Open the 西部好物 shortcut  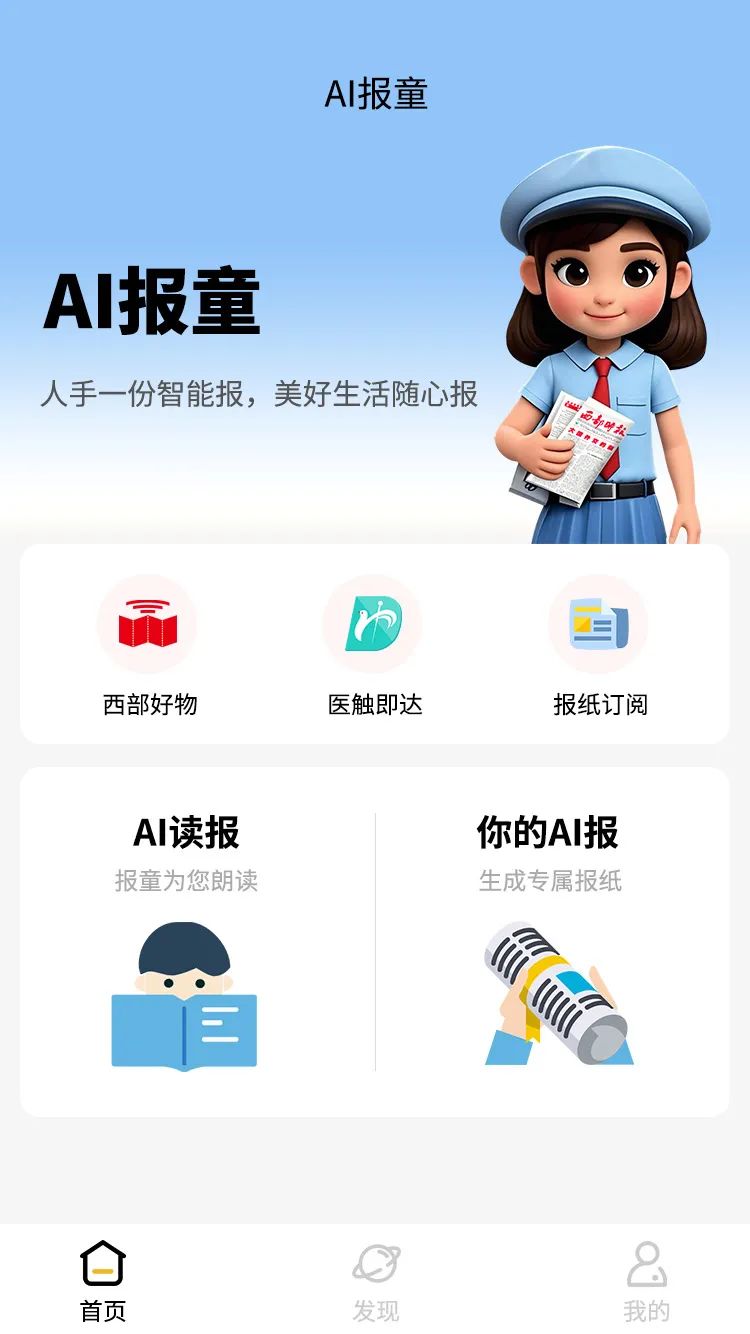point(148,645)
